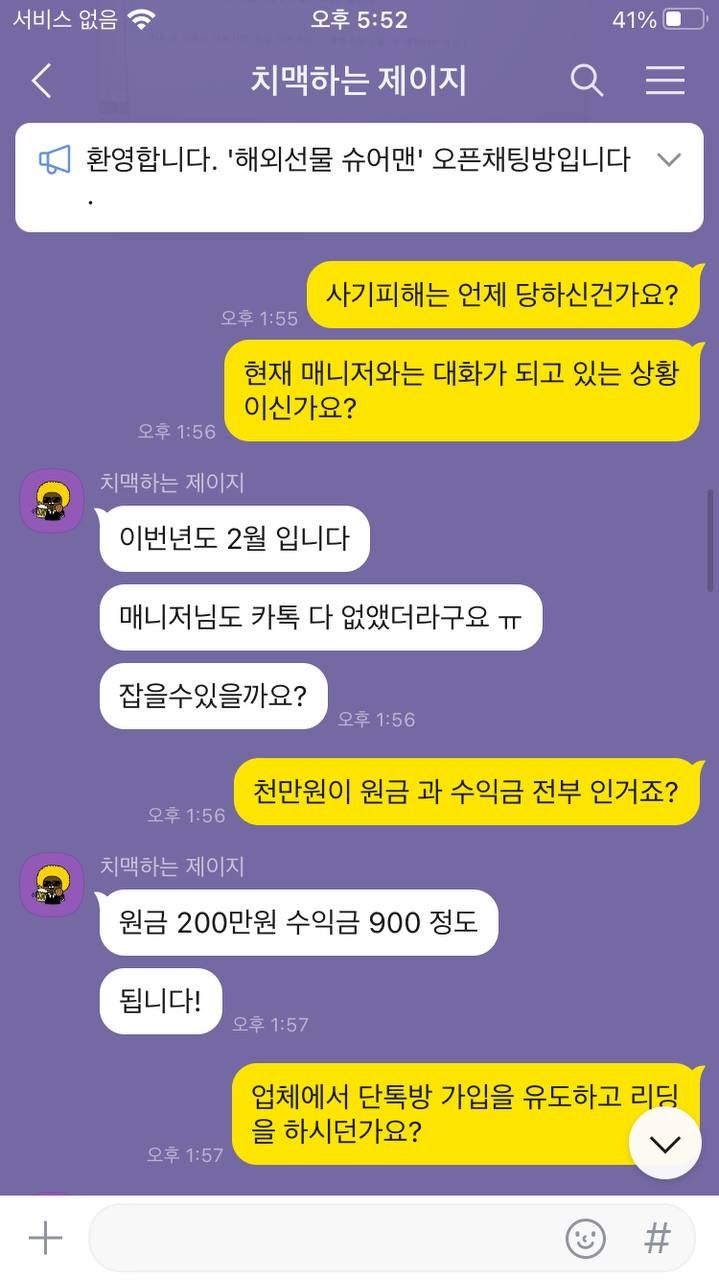Viewport: 719px width, 1280px height.
Task: Tap the message input field
Action: [320, 1239]
